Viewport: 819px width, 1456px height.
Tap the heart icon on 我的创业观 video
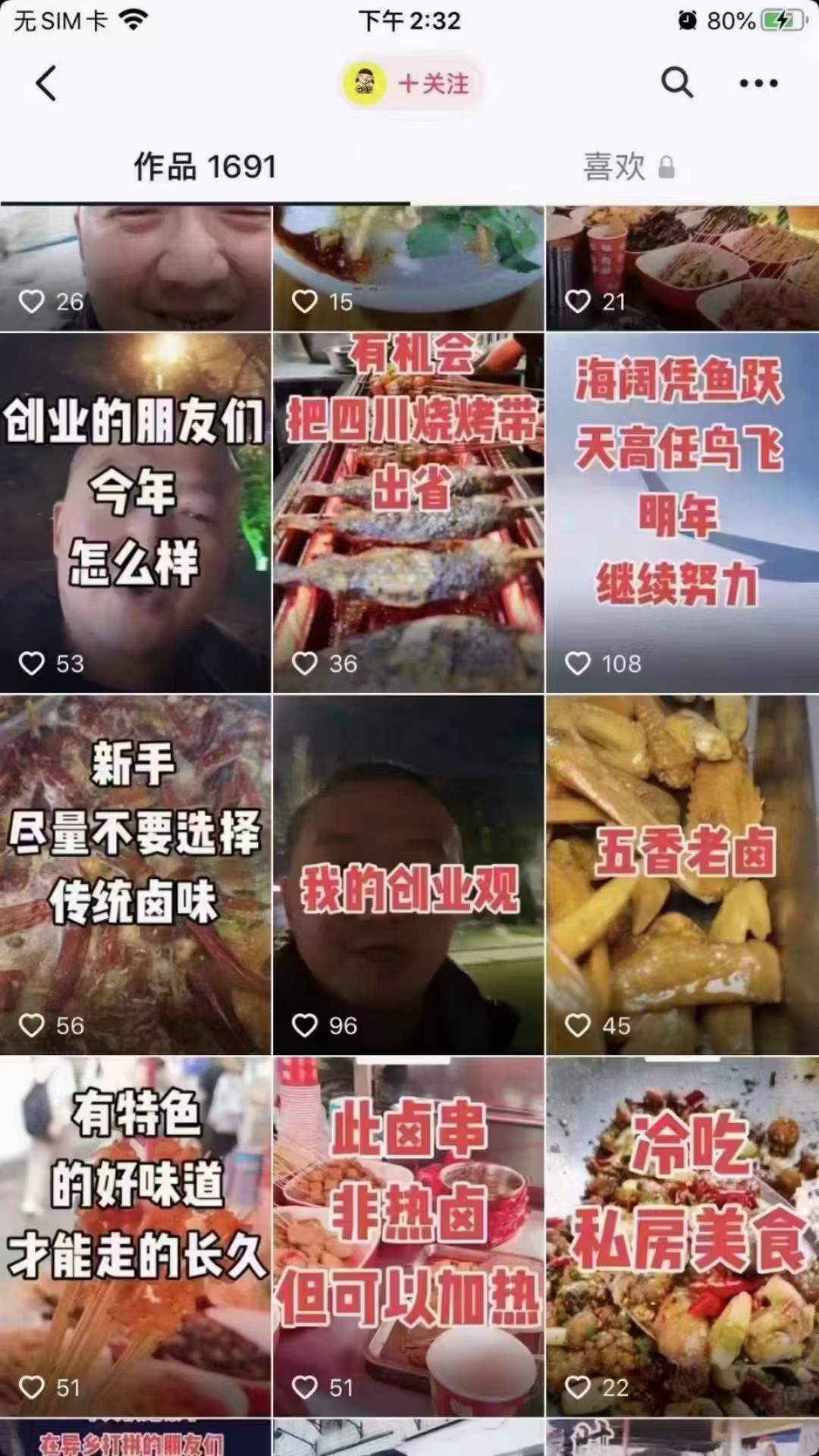tap(306, 1025)
